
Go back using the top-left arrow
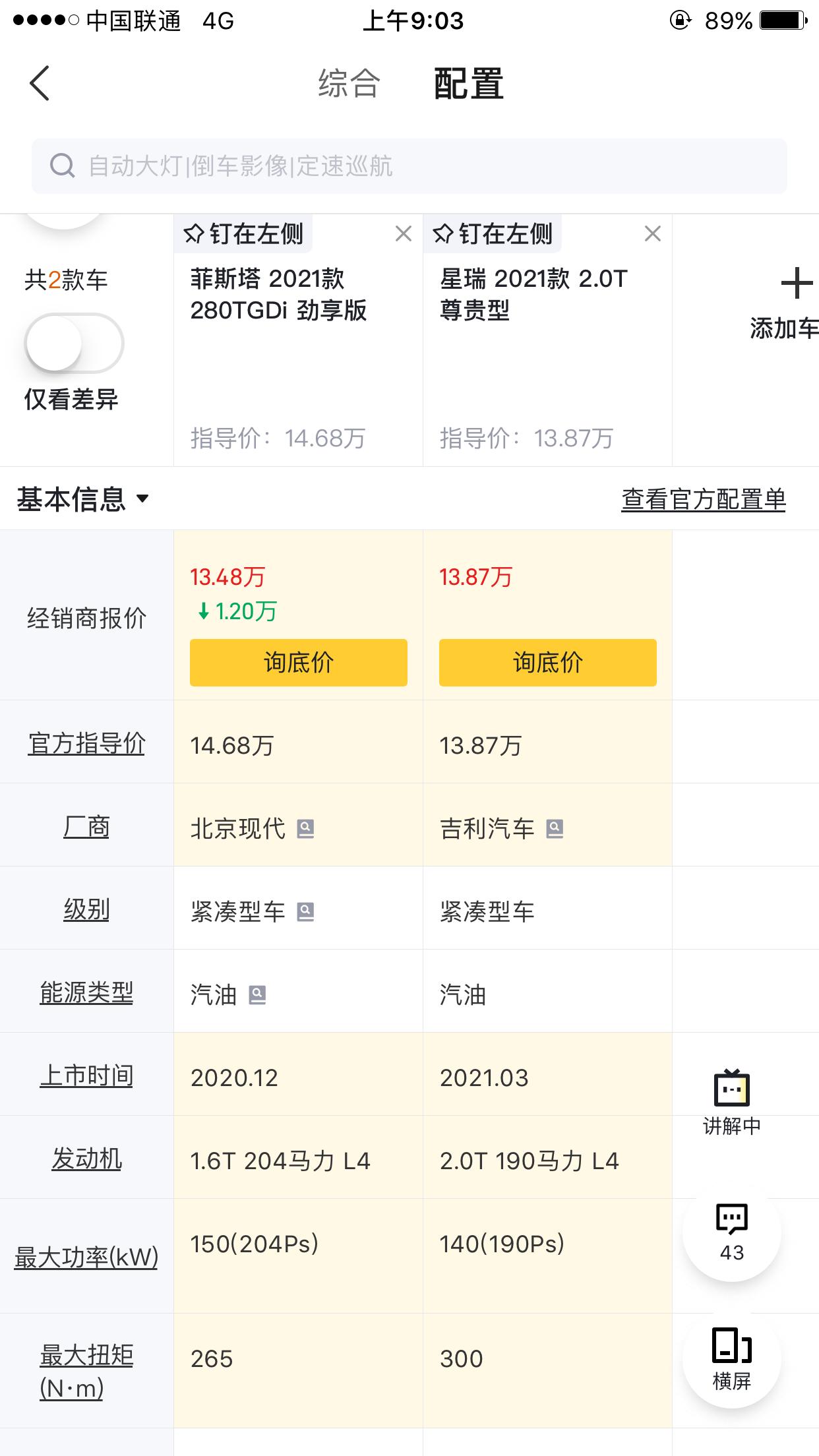(40, 84)
